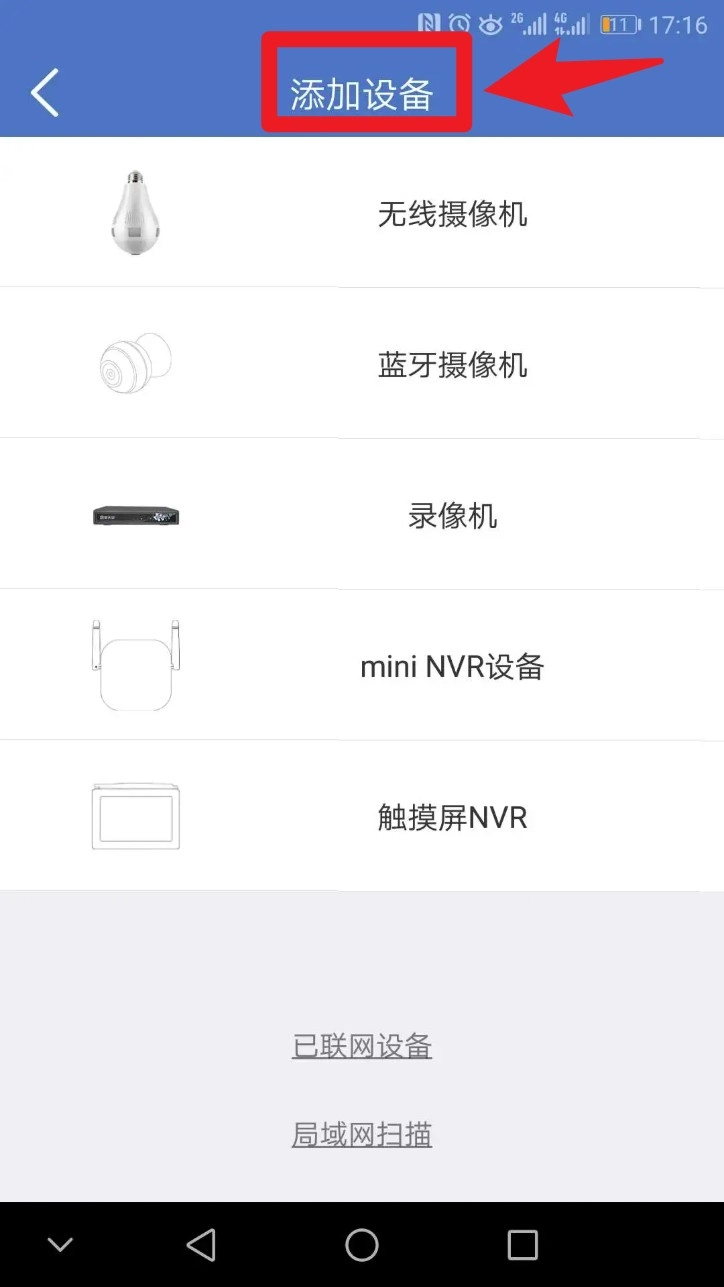Go back using the header arrow
724x1287 pixels.
(46, 93)
